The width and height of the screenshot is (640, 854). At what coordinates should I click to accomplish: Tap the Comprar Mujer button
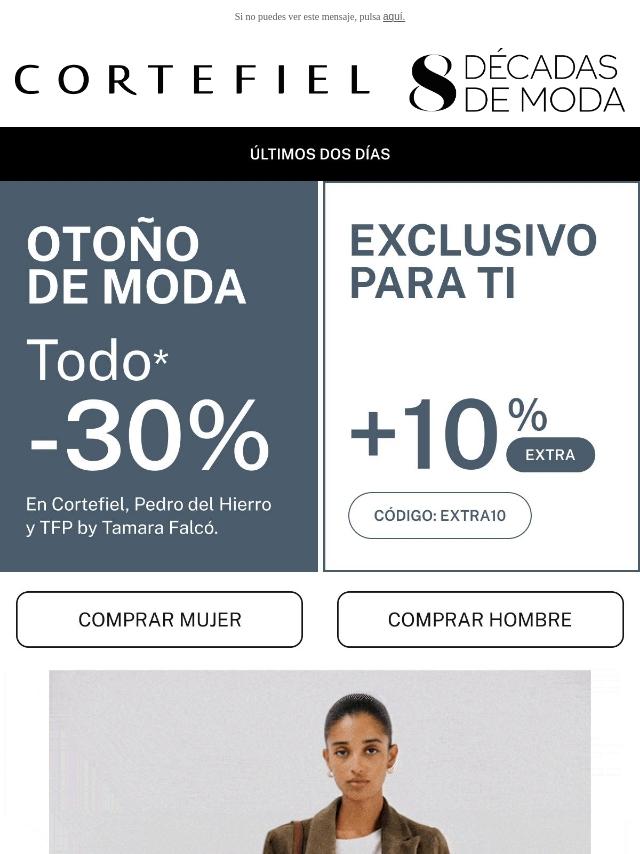[x=159, y=620]
